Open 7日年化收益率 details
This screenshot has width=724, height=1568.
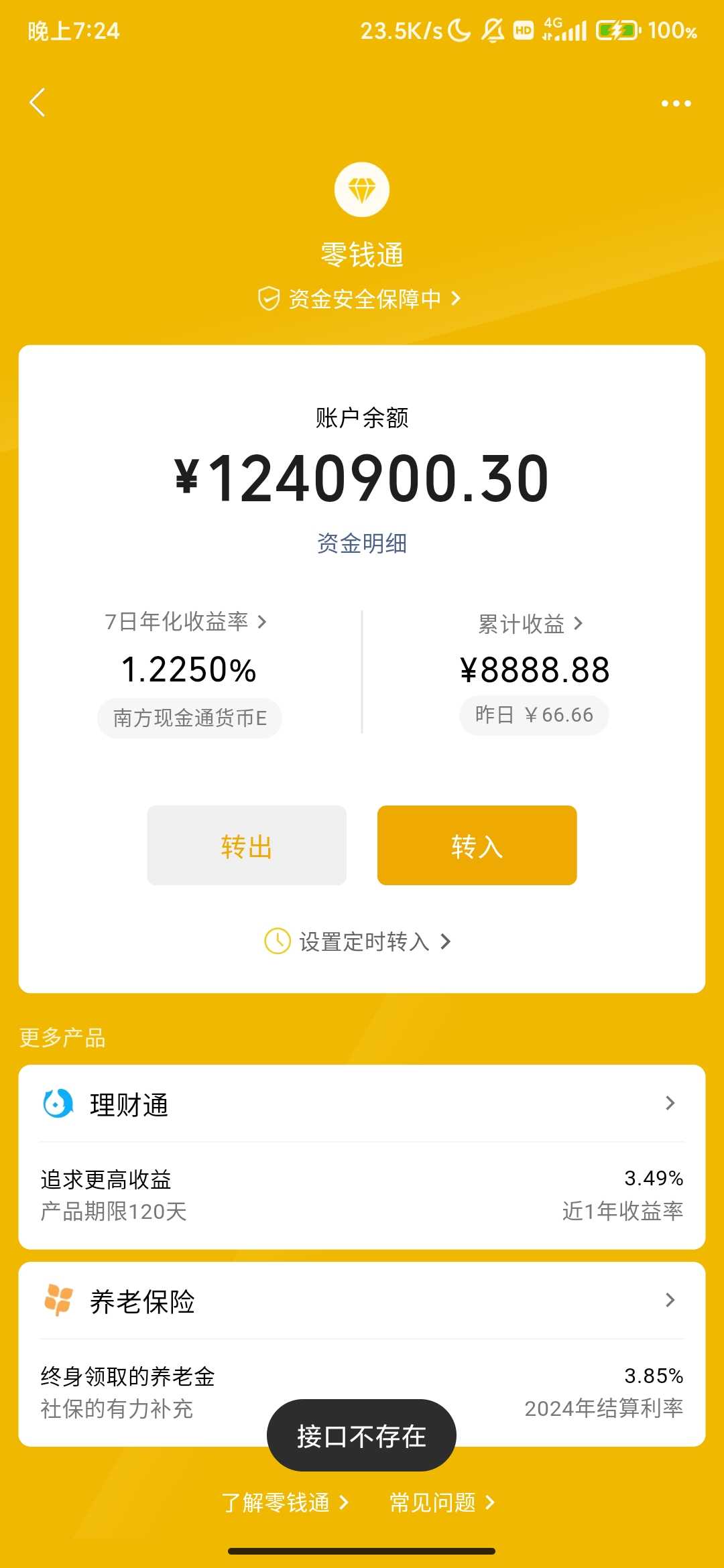pyautogui.click(x=186, y=622)
